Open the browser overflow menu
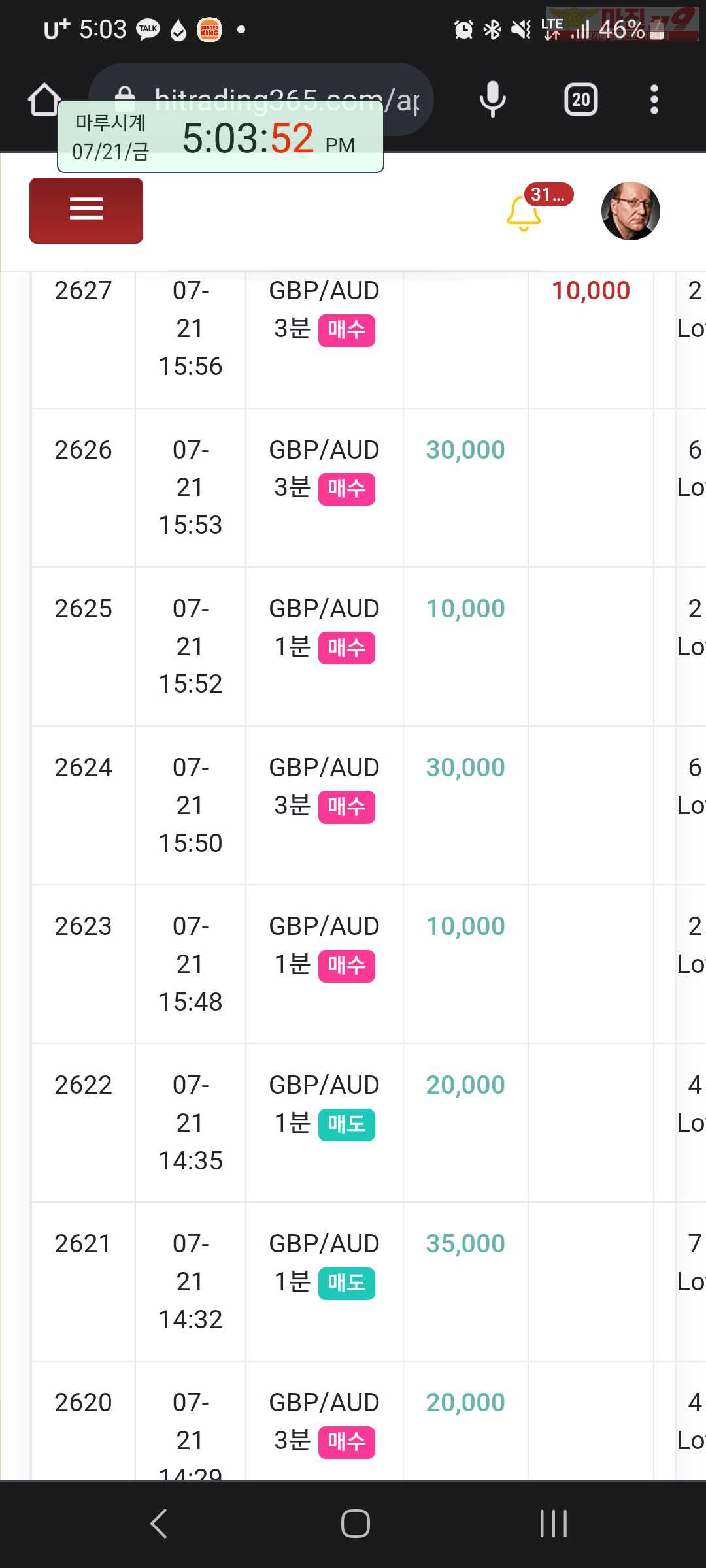Viewport: 706px width, 1568px height. (x=654, y=99)
